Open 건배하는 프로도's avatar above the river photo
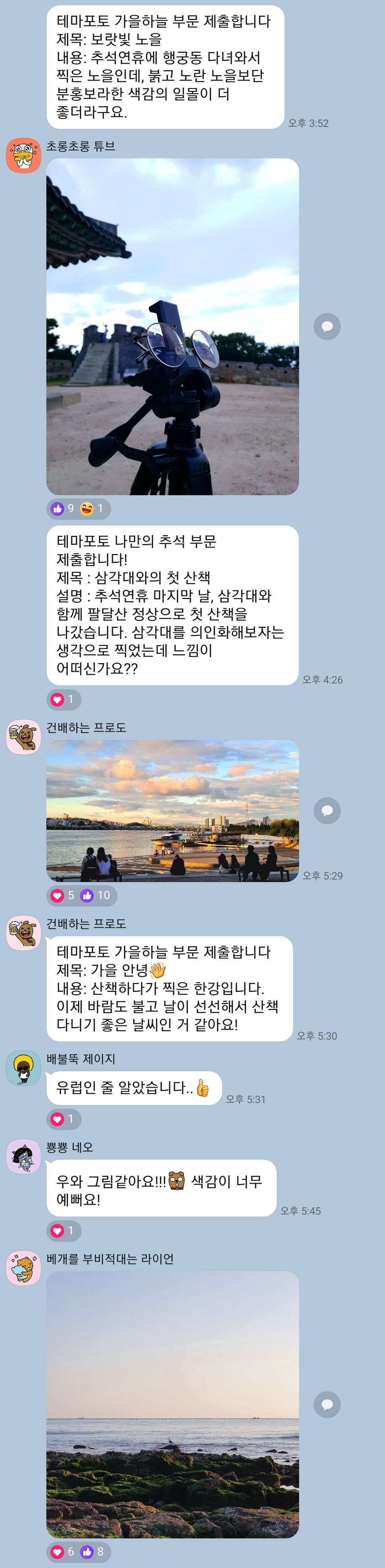Screen dimensions: 385x1568 click(23, 737)
